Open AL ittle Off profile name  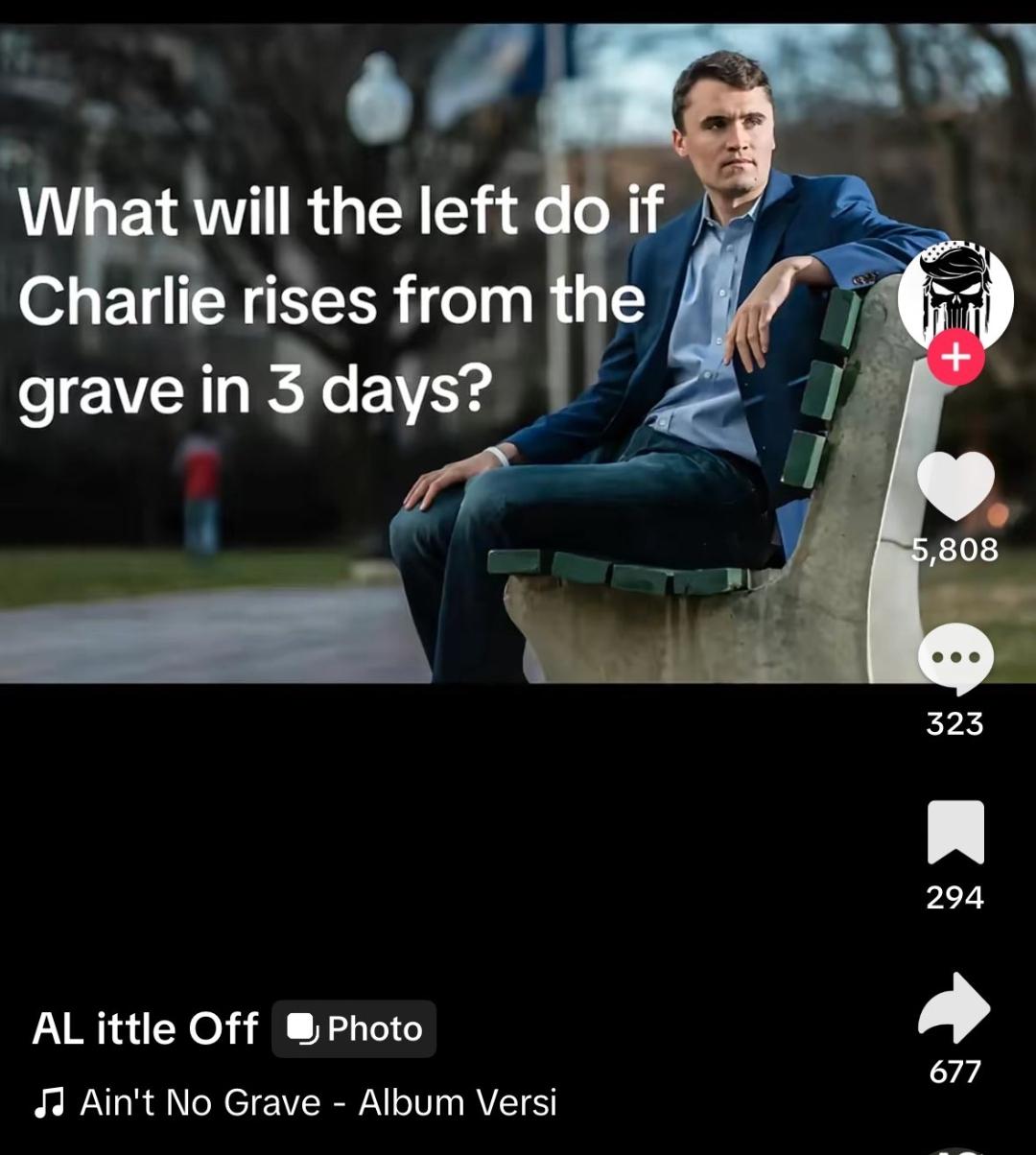point(145,1028)
